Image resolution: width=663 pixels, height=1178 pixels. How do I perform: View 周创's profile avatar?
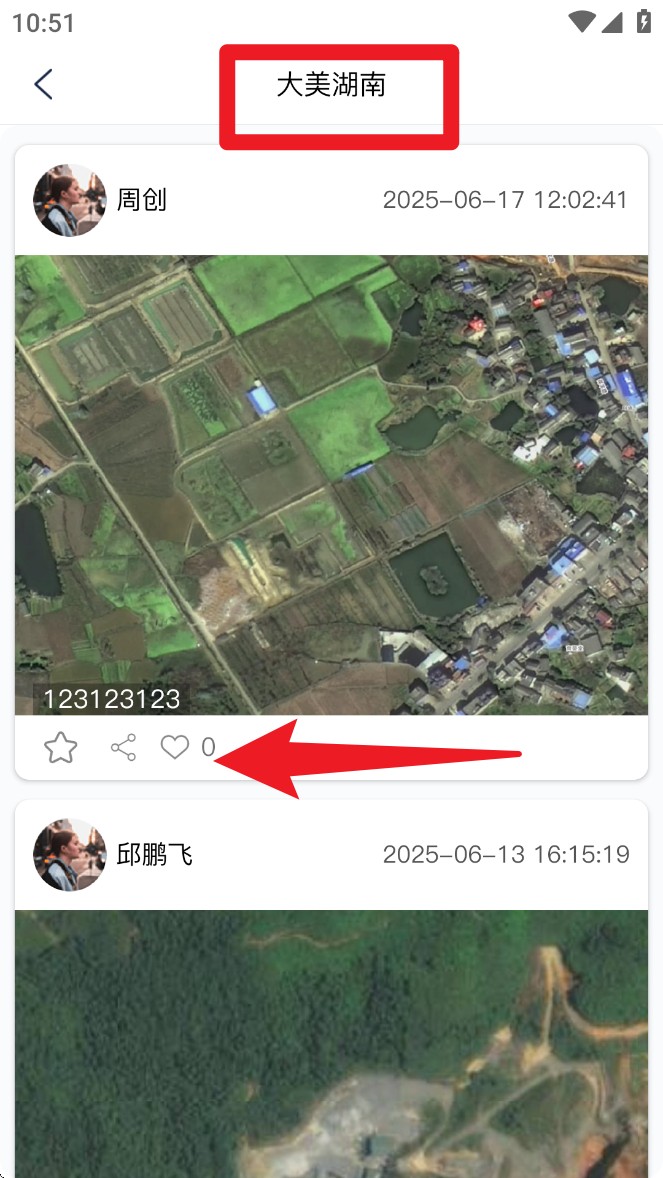70,200
